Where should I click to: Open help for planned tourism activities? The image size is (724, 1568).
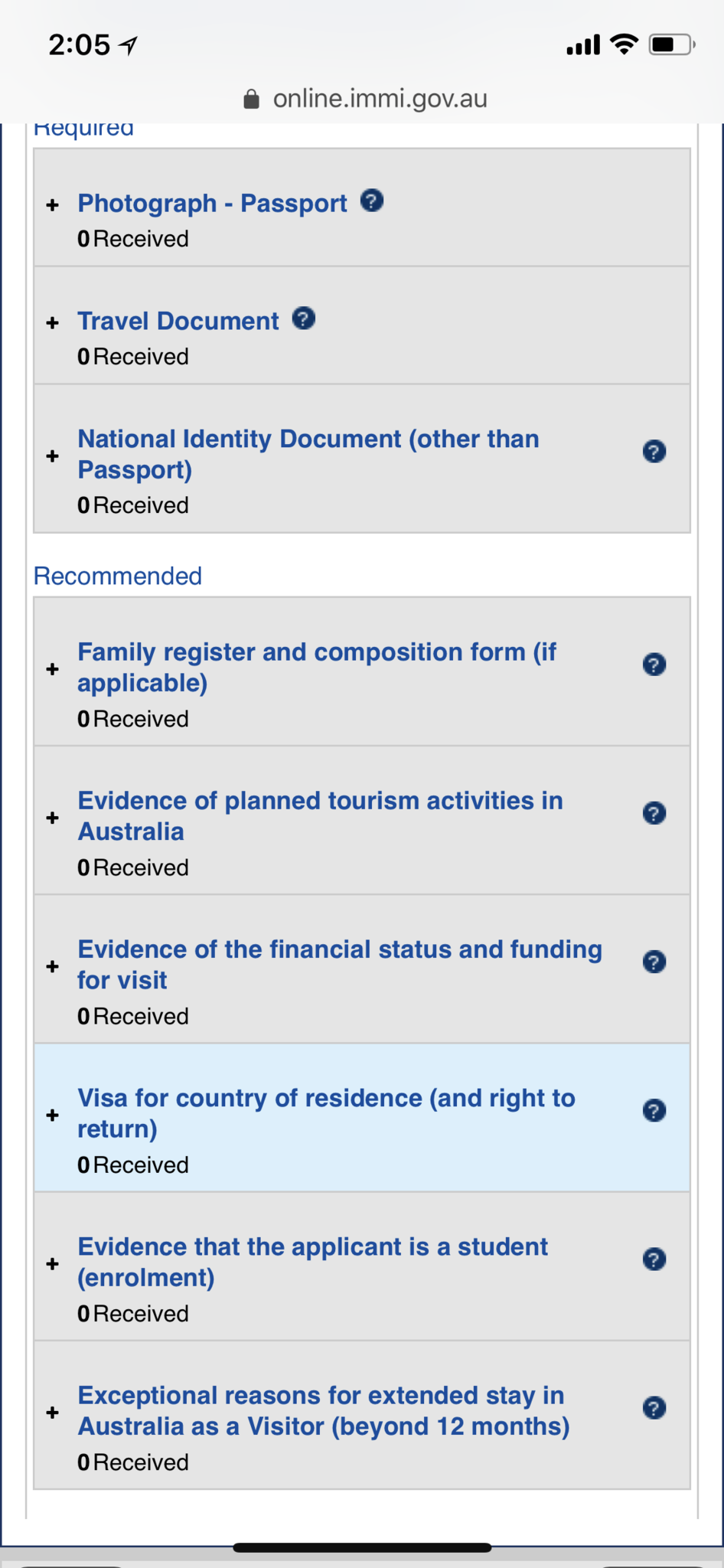(654, 813)
